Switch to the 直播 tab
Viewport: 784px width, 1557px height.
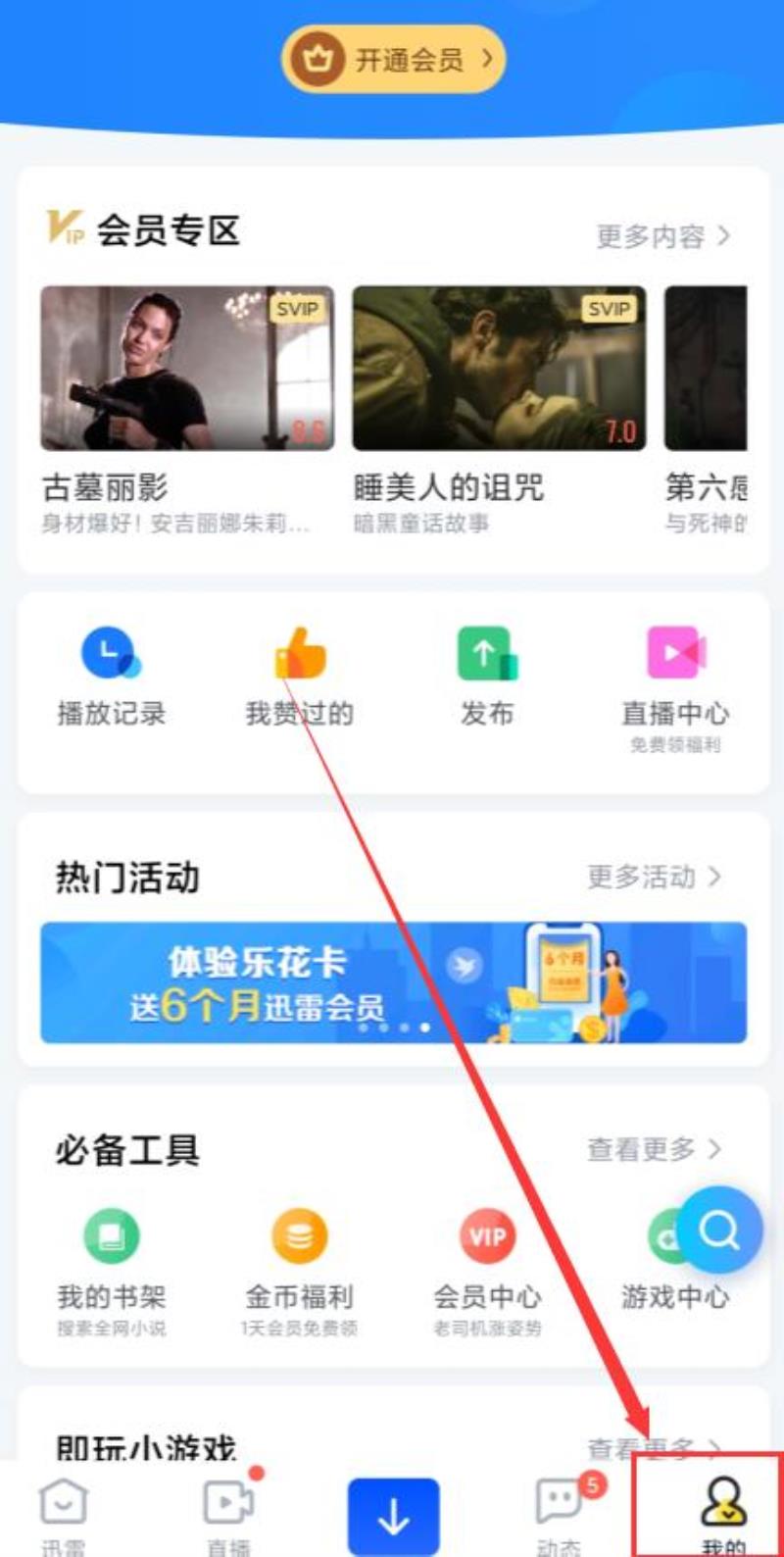click(x=228, y=1515)
